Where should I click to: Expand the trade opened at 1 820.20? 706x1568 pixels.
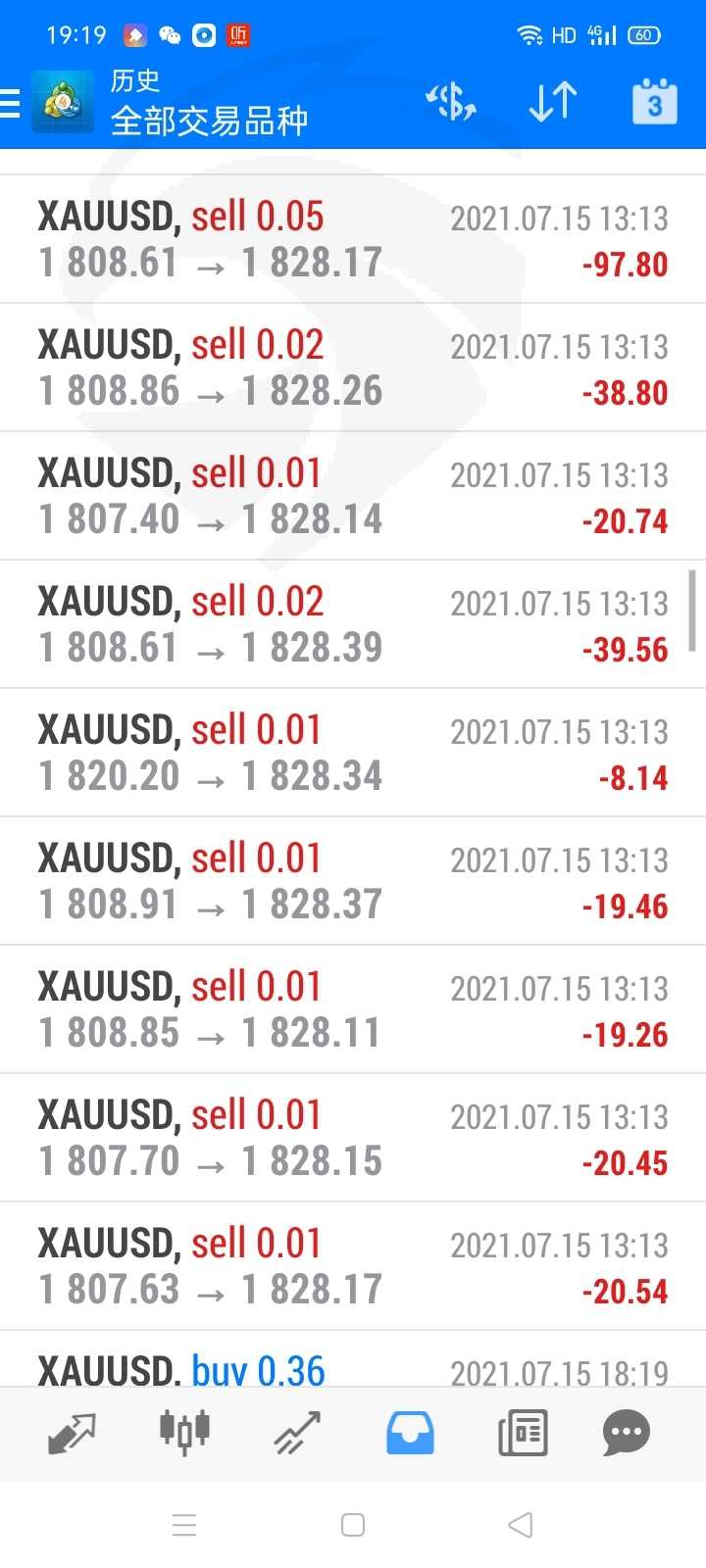[x=353, y=754]
